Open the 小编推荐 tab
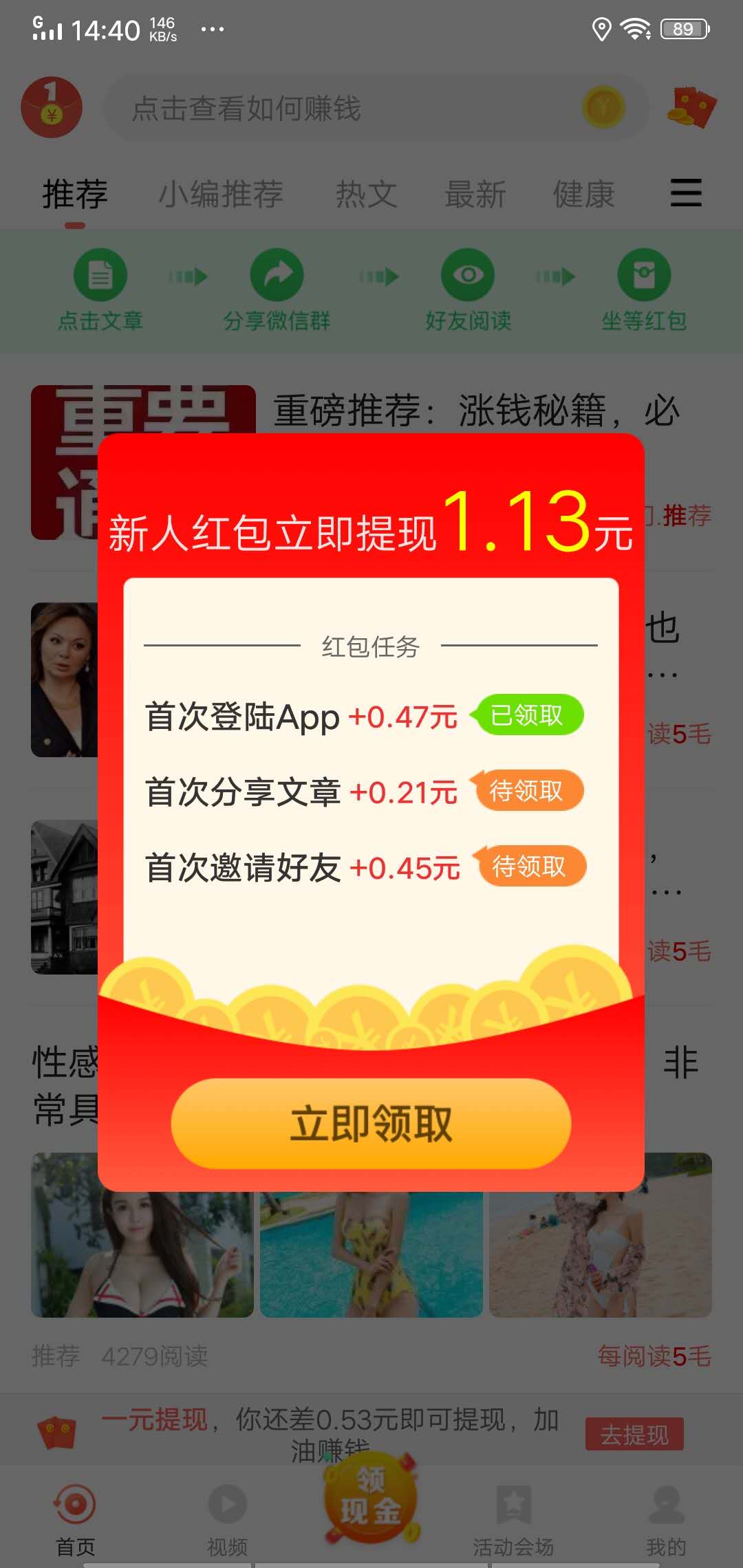Viewport: 743px width, 1568px height. tap(222, 195)
